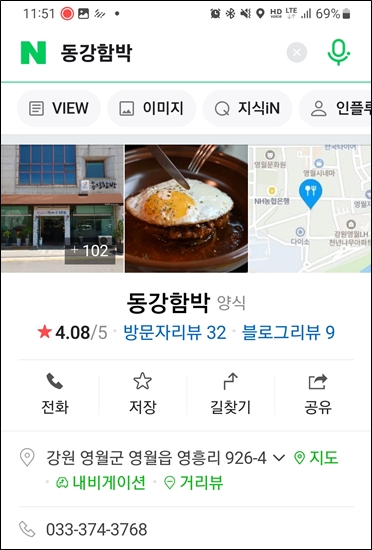Start voice search with the microphone icon
This screenshot has width=372, height=550.
coord(339,53)
